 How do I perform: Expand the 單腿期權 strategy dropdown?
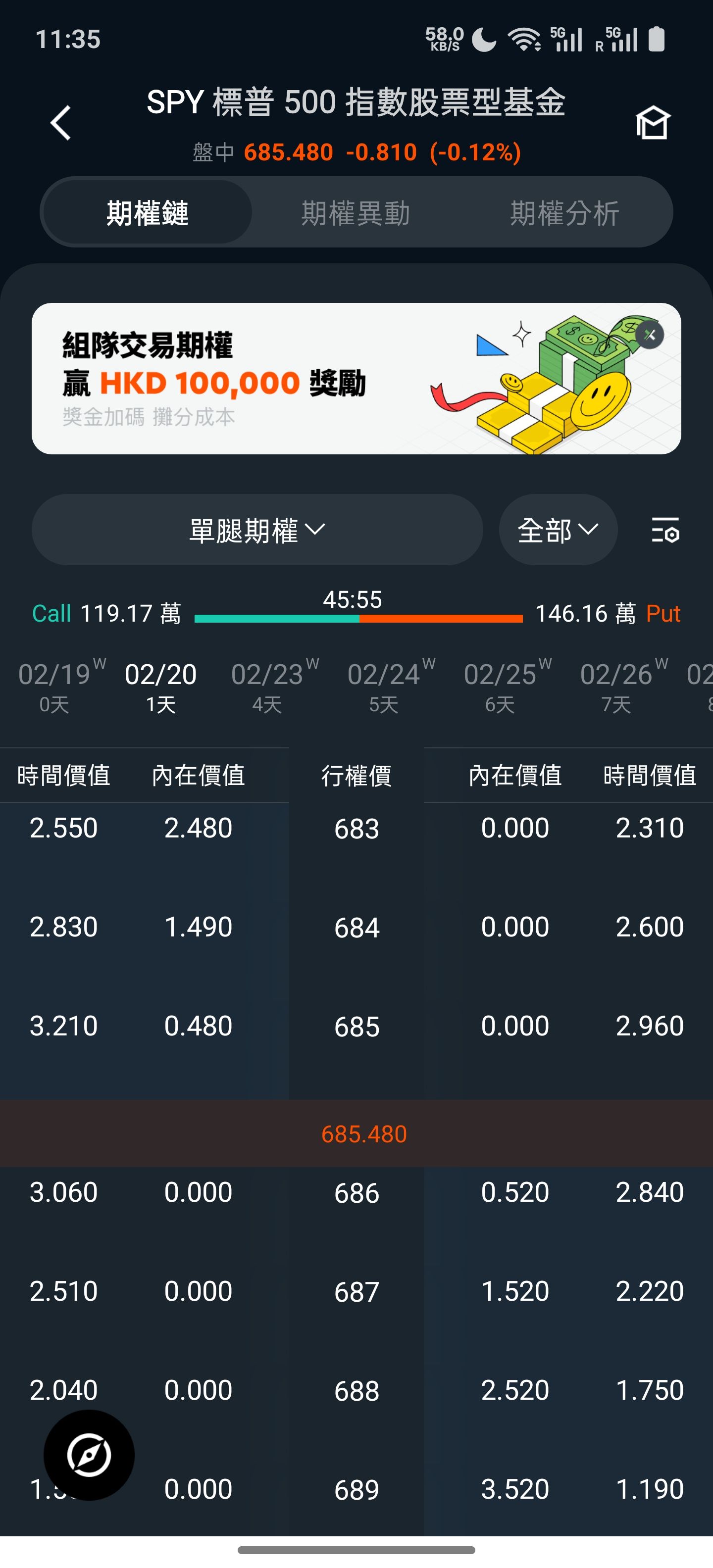point(257,530)
